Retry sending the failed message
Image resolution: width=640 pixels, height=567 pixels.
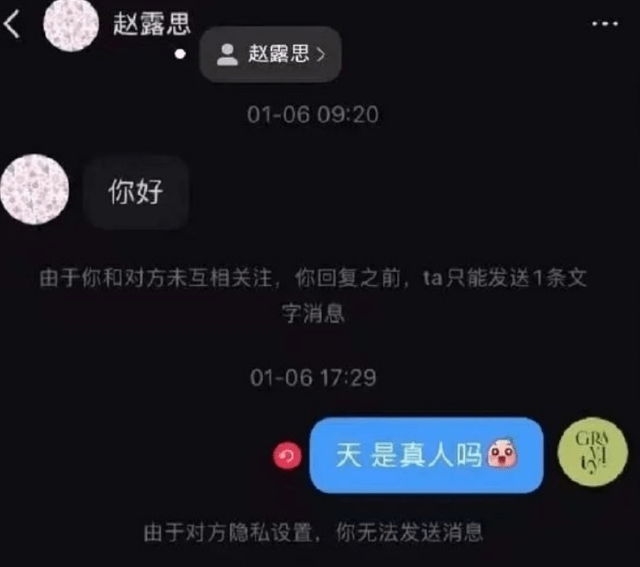click(286, 456)
